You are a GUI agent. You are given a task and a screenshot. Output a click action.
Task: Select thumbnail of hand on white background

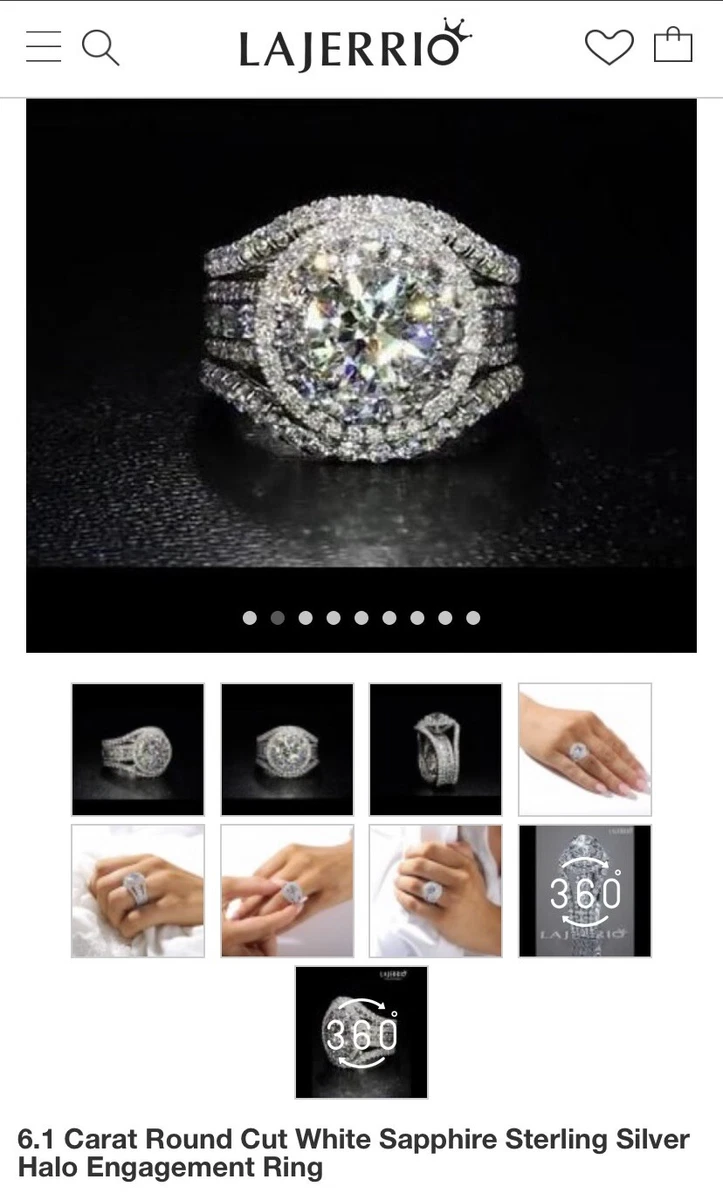coord(585,749)
